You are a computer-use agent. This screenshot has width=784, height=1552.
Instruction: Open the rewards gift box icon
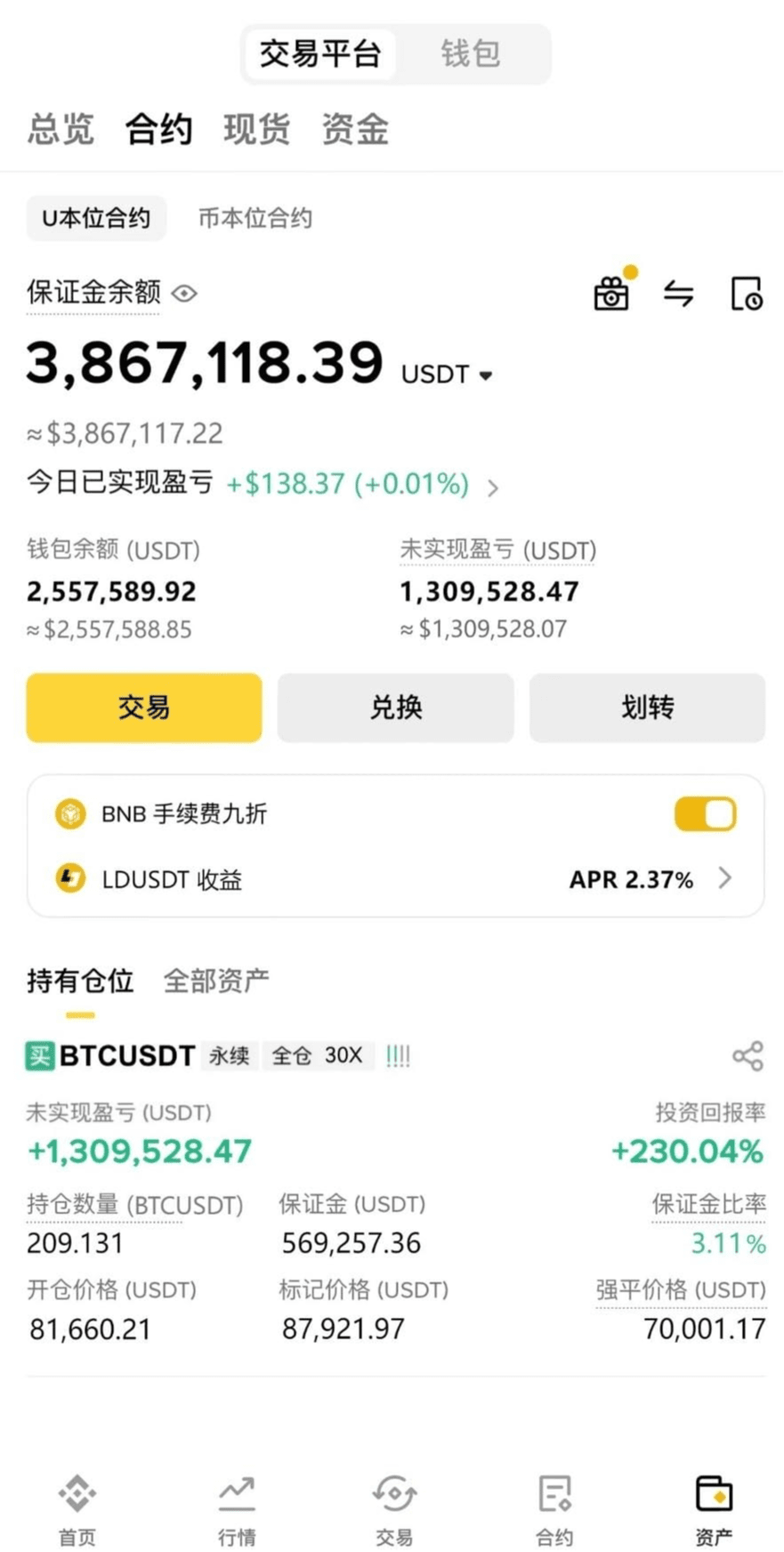(x=610, y=293)
